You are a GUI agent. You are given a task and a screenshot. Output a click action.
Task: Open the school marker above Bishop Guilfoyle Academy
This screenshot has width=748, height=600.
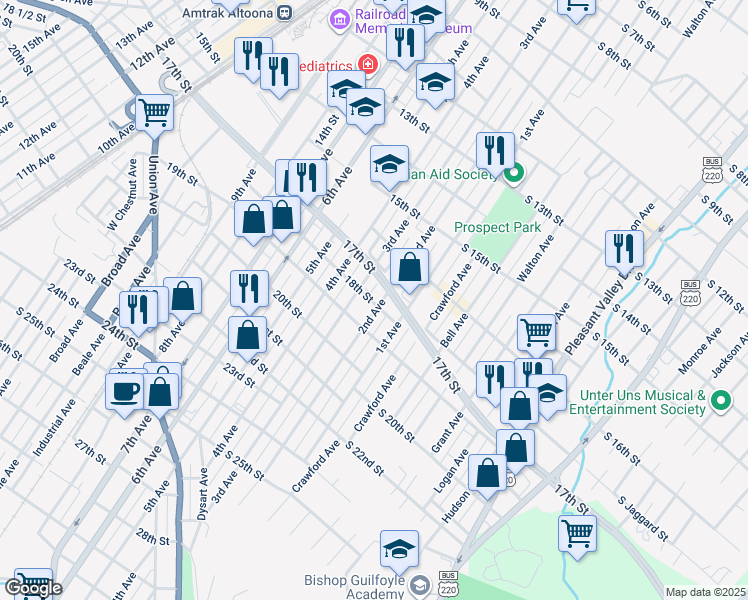point(399,549)
